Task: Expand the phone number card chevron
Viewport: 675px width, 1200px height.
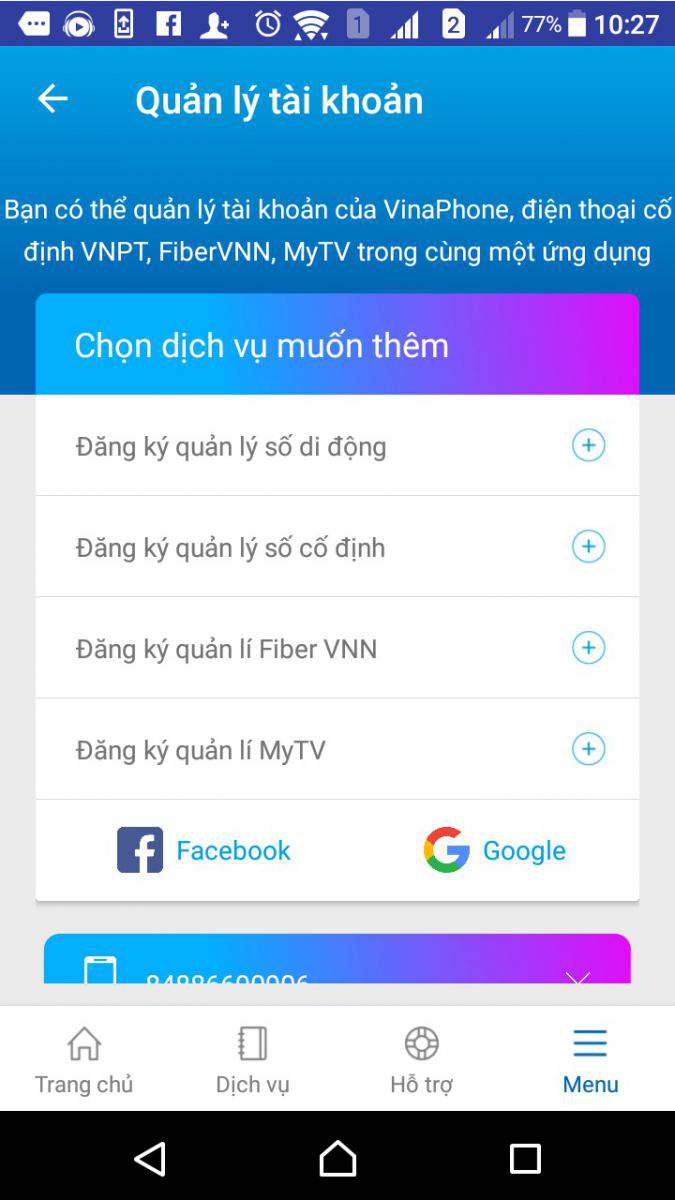Action: (x=578, y=975)
